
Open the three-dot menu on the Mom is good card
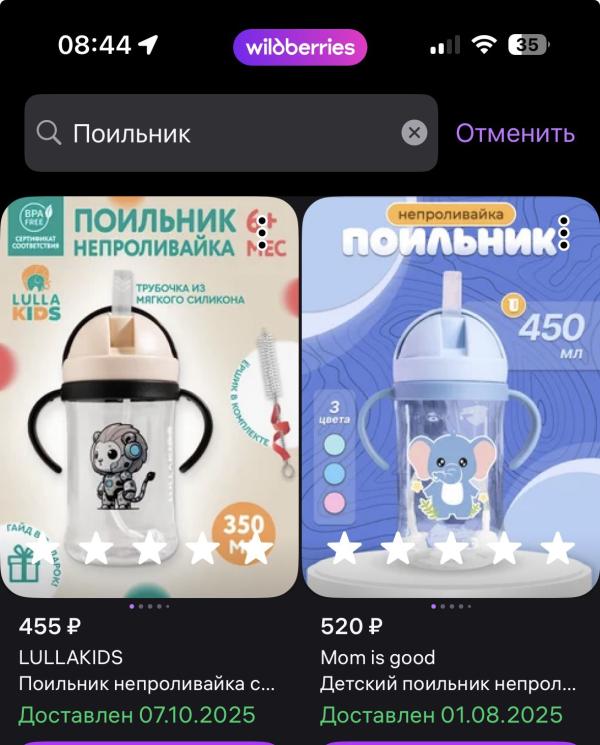(563, 232)
